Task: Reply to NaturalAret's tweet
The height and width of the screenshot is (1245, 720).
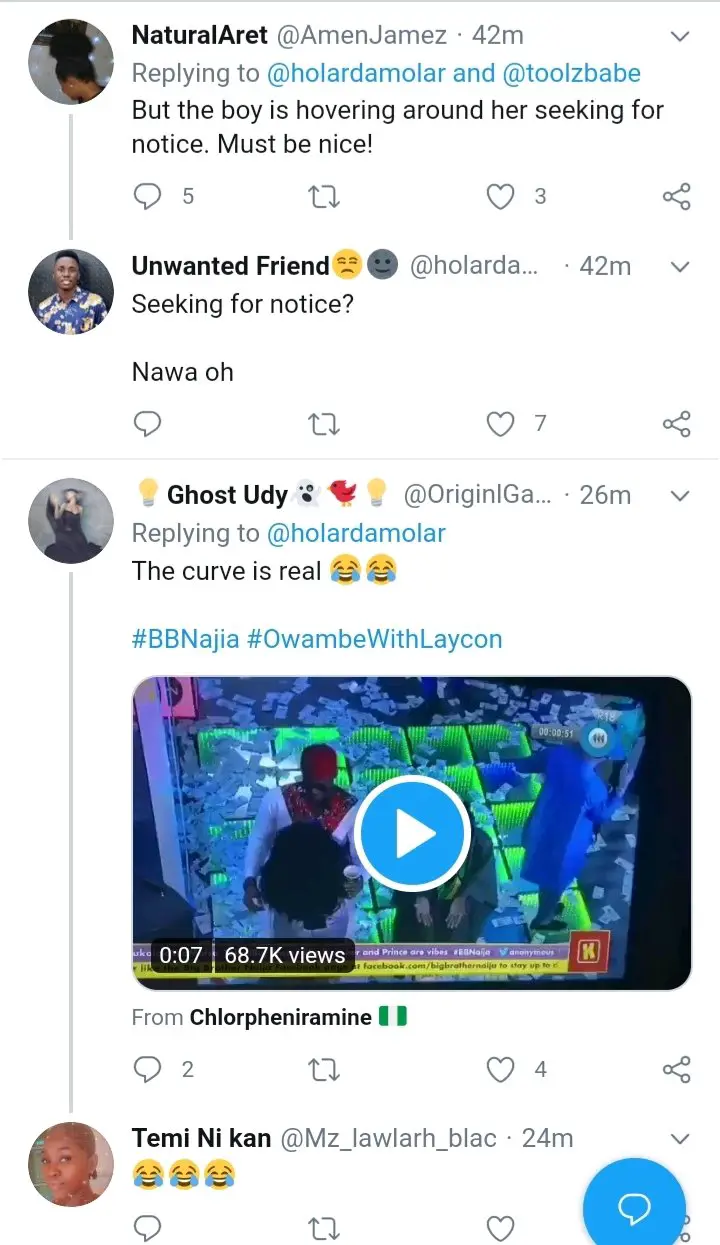Action: (x=148, y=195)
